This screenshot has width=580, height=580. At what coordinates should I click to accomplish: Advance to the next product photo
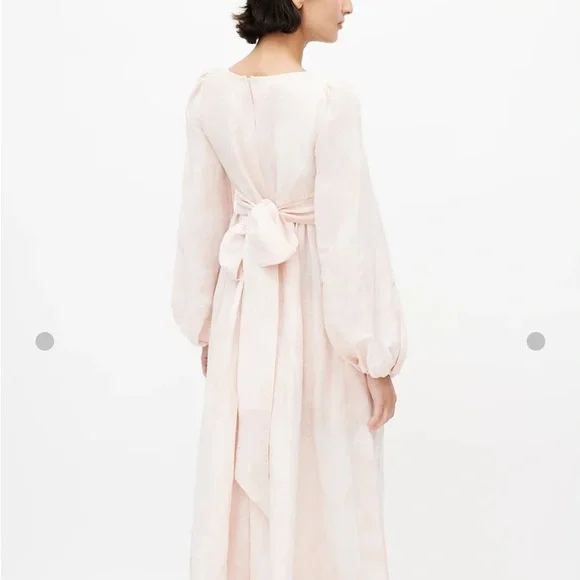click(536, 341)
